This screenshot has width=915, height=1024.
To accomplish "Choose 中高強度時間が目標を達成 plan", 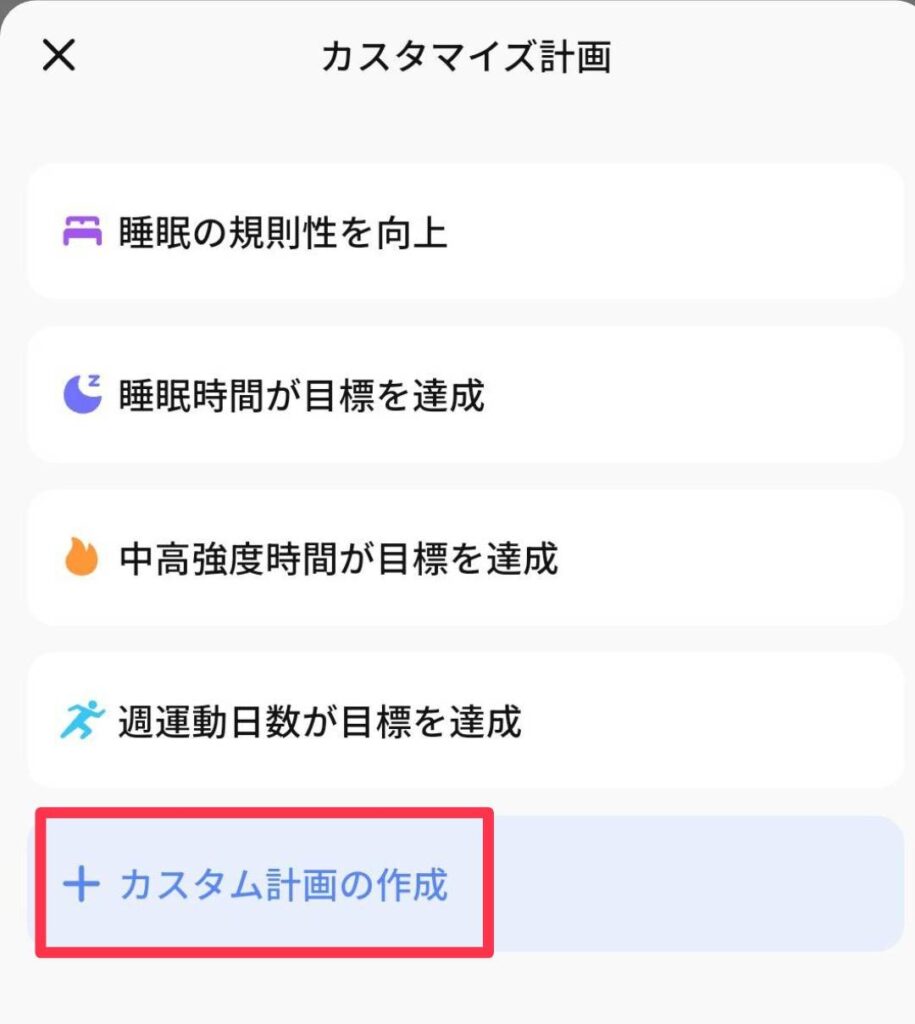I will [465, 558].
